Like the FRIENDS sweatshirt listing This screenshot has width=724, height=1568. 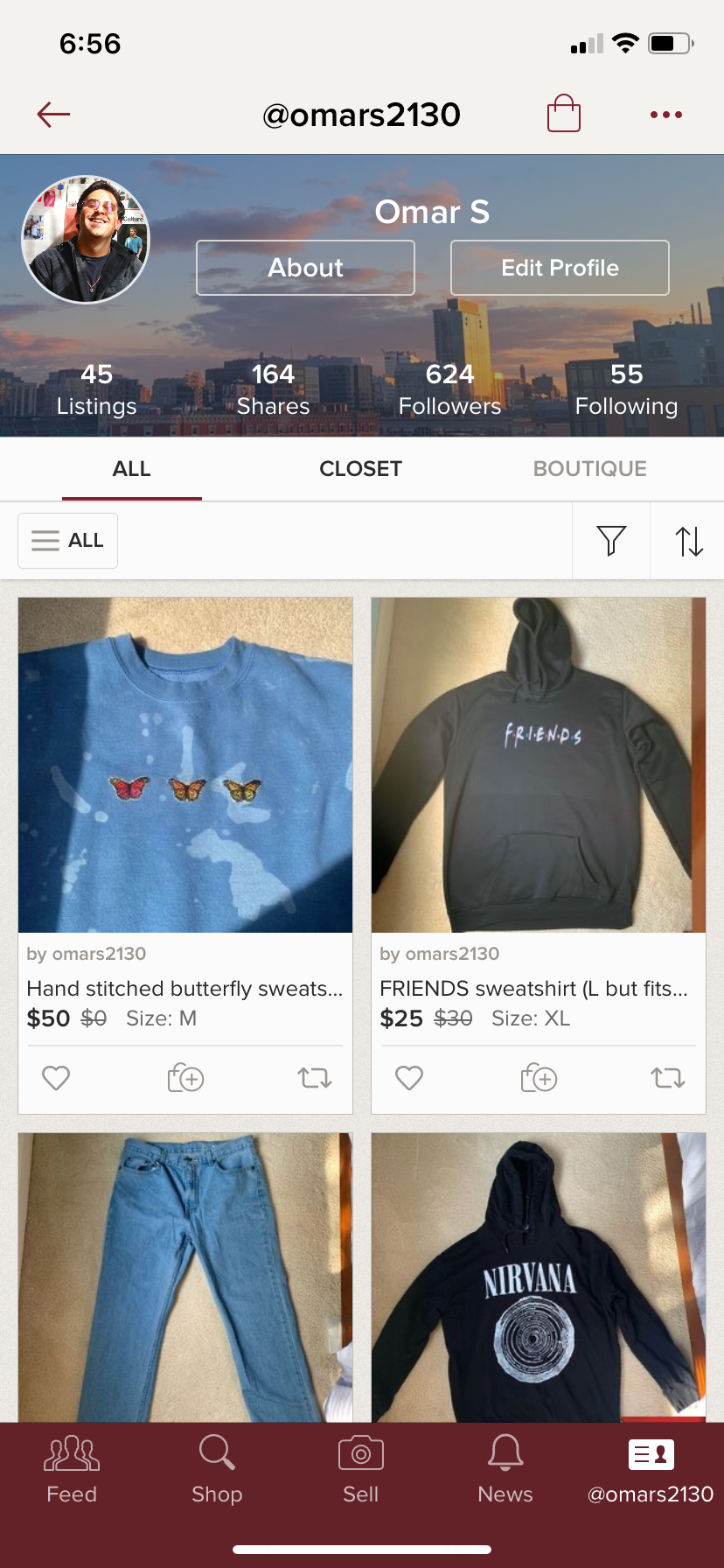point(409,1078)
